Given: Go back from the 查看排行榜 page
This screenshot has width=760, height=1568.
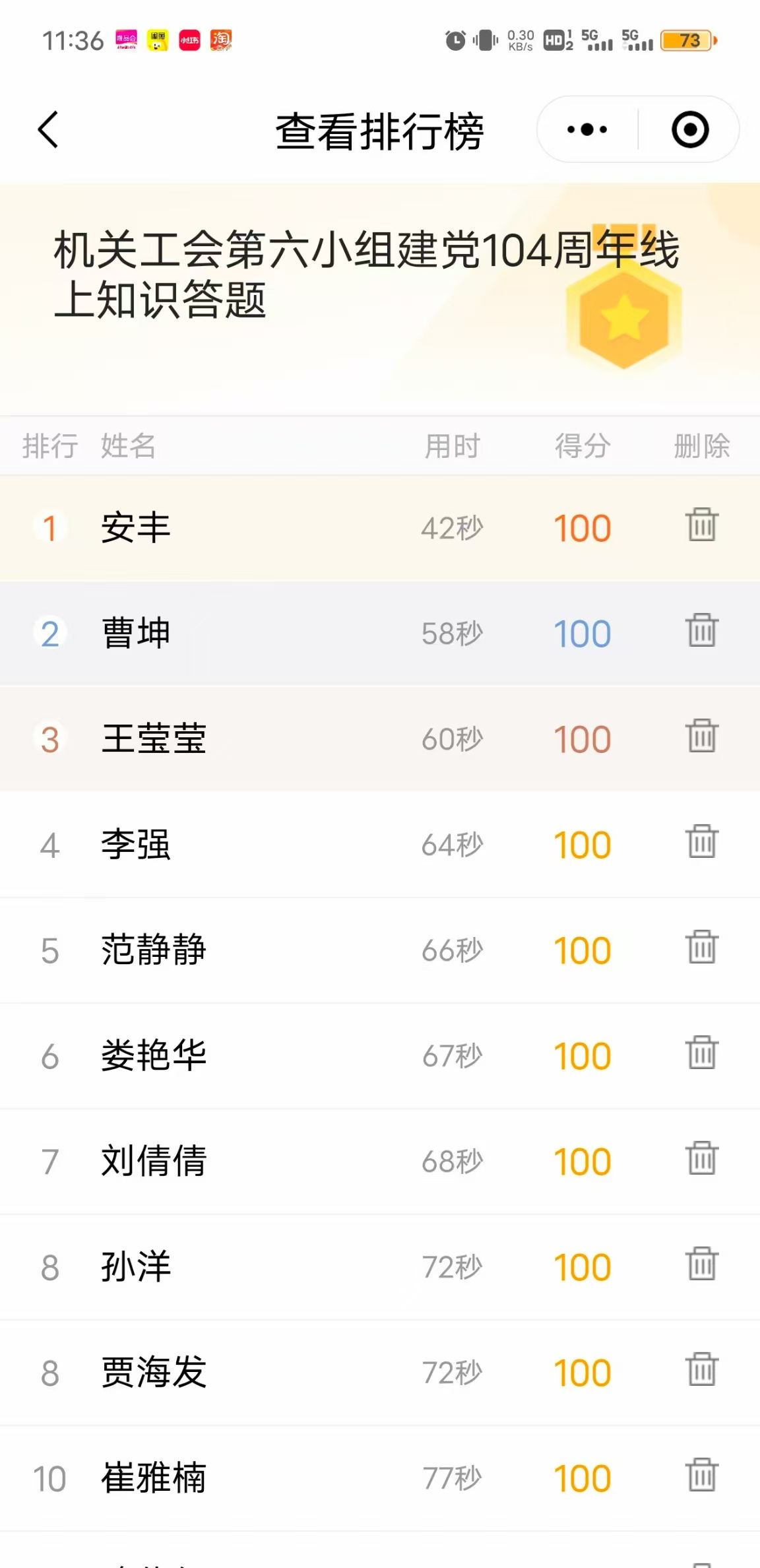Looking at the screenshot, I should (48, 129).
